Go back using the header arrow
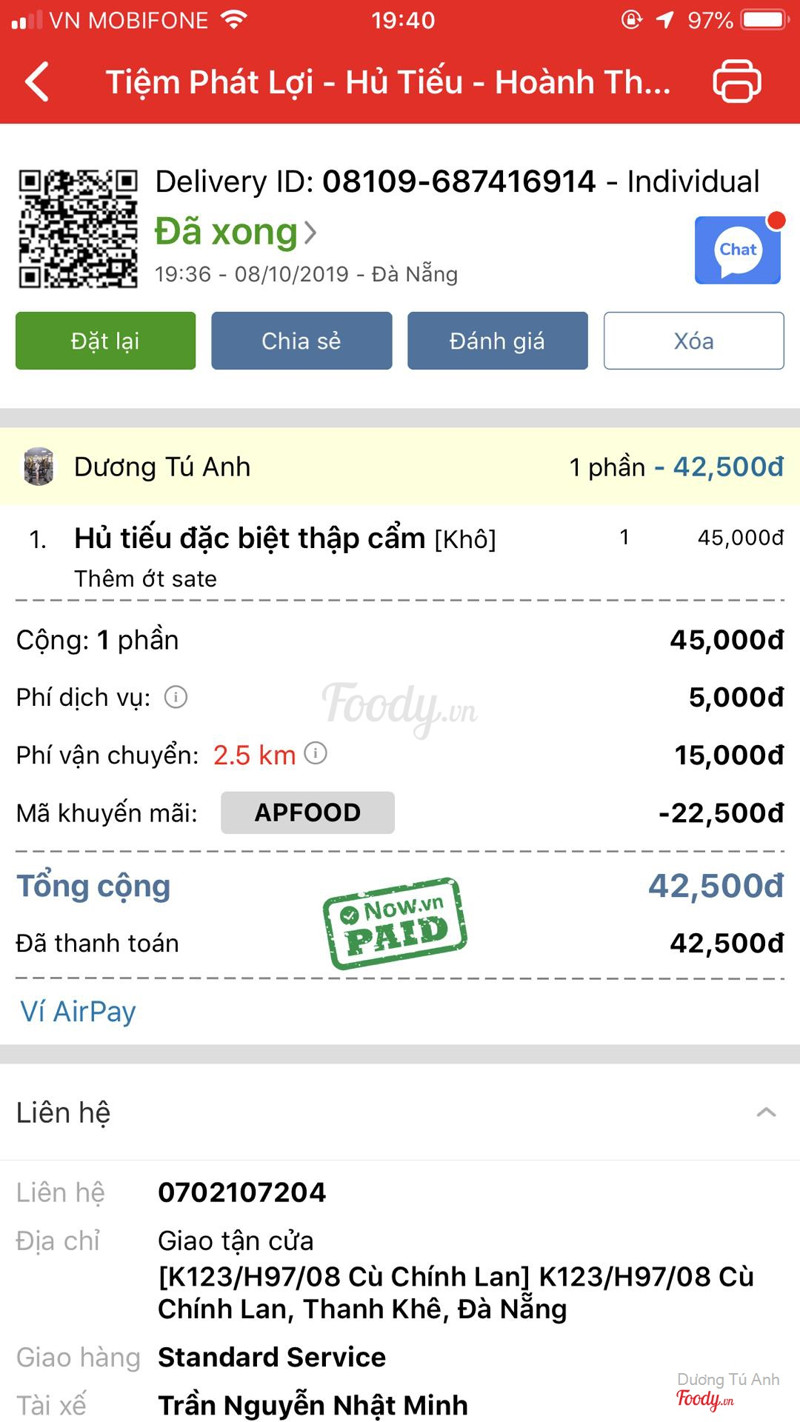Image resolution: width=800 pixels, height=1422 pixels. [x=37, y=82]
